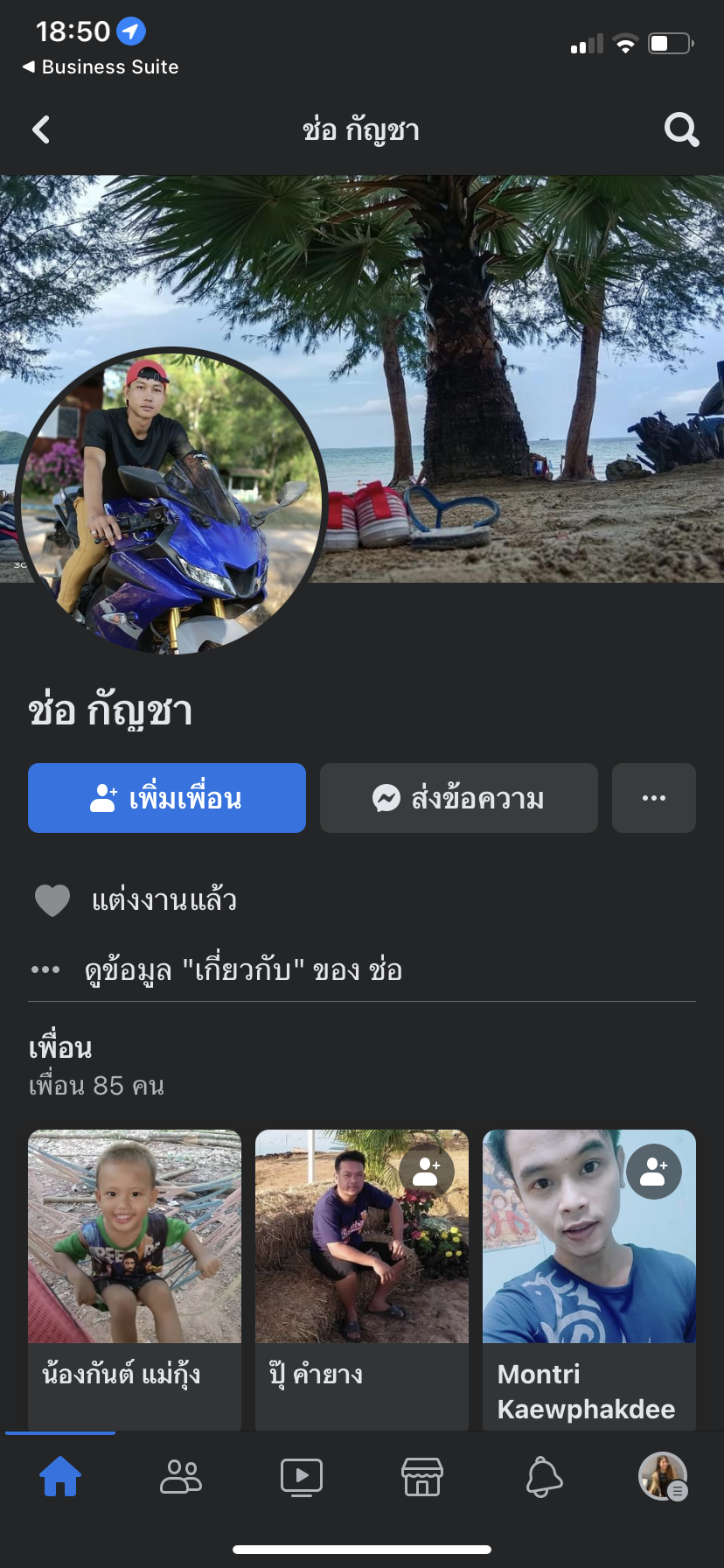Go back using the header arrow

tap(41, 130)
